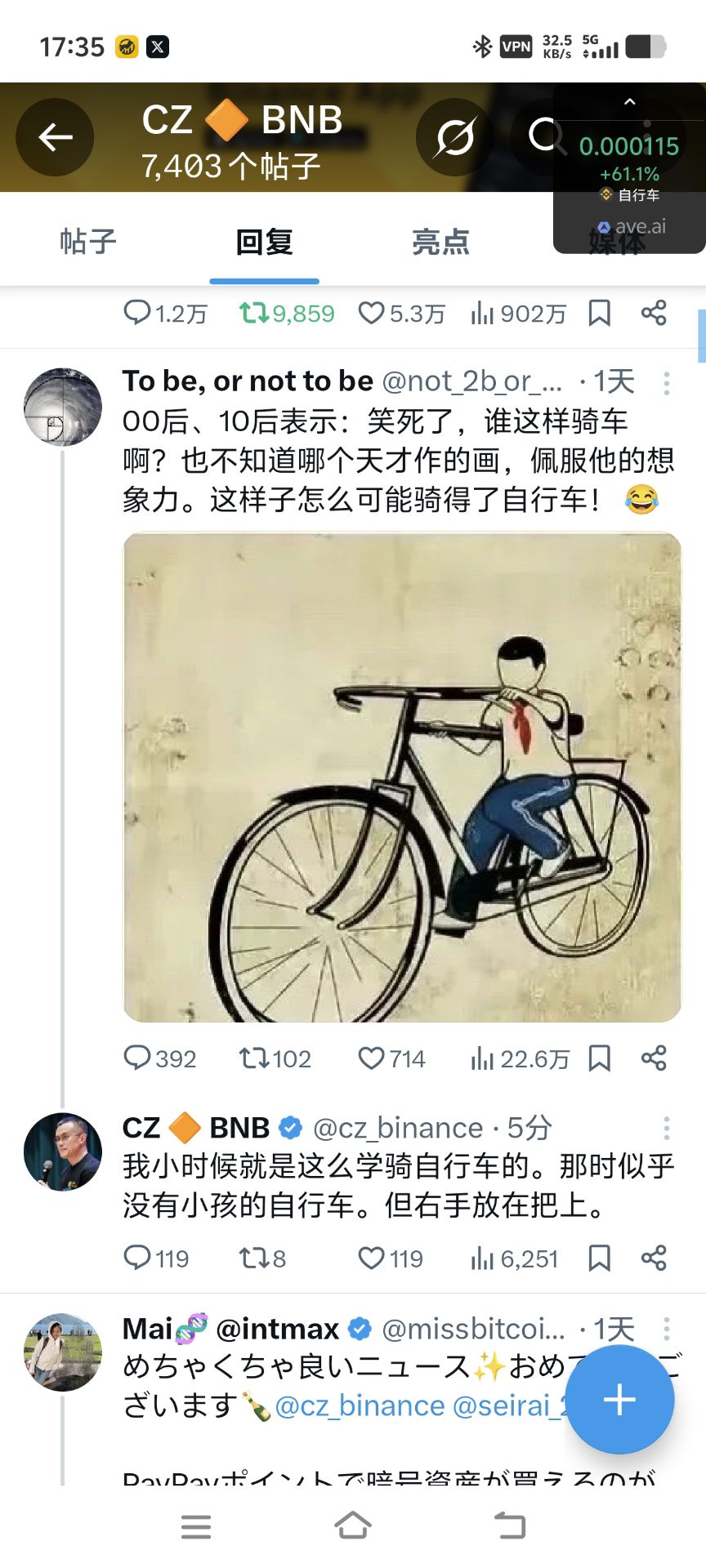Go back using the header arrow
This screenshot has width=706, height=1568.
(55, 137)
